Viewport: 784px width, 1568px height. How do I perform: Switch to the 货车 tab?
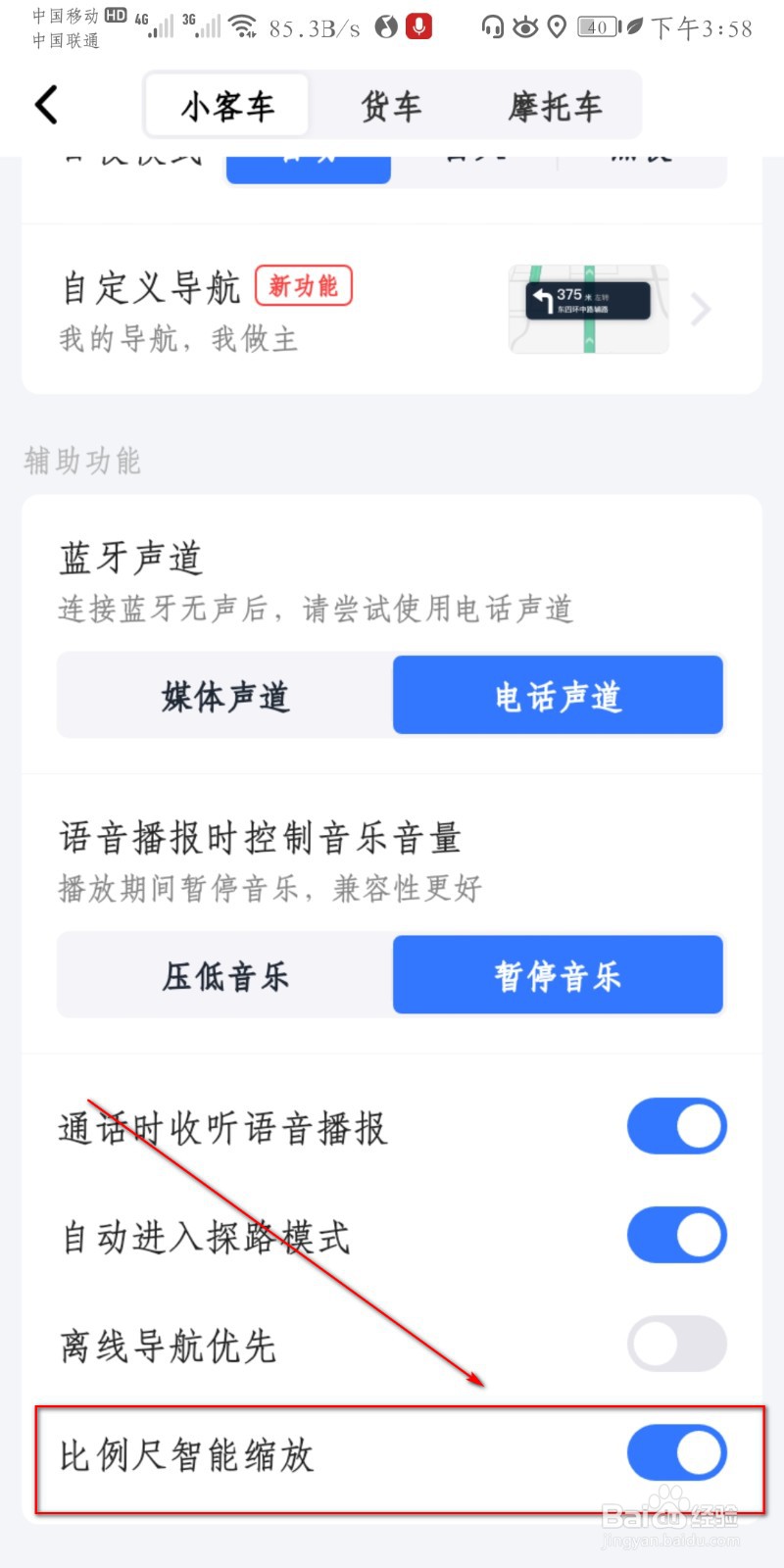click(x=391, y=105)
